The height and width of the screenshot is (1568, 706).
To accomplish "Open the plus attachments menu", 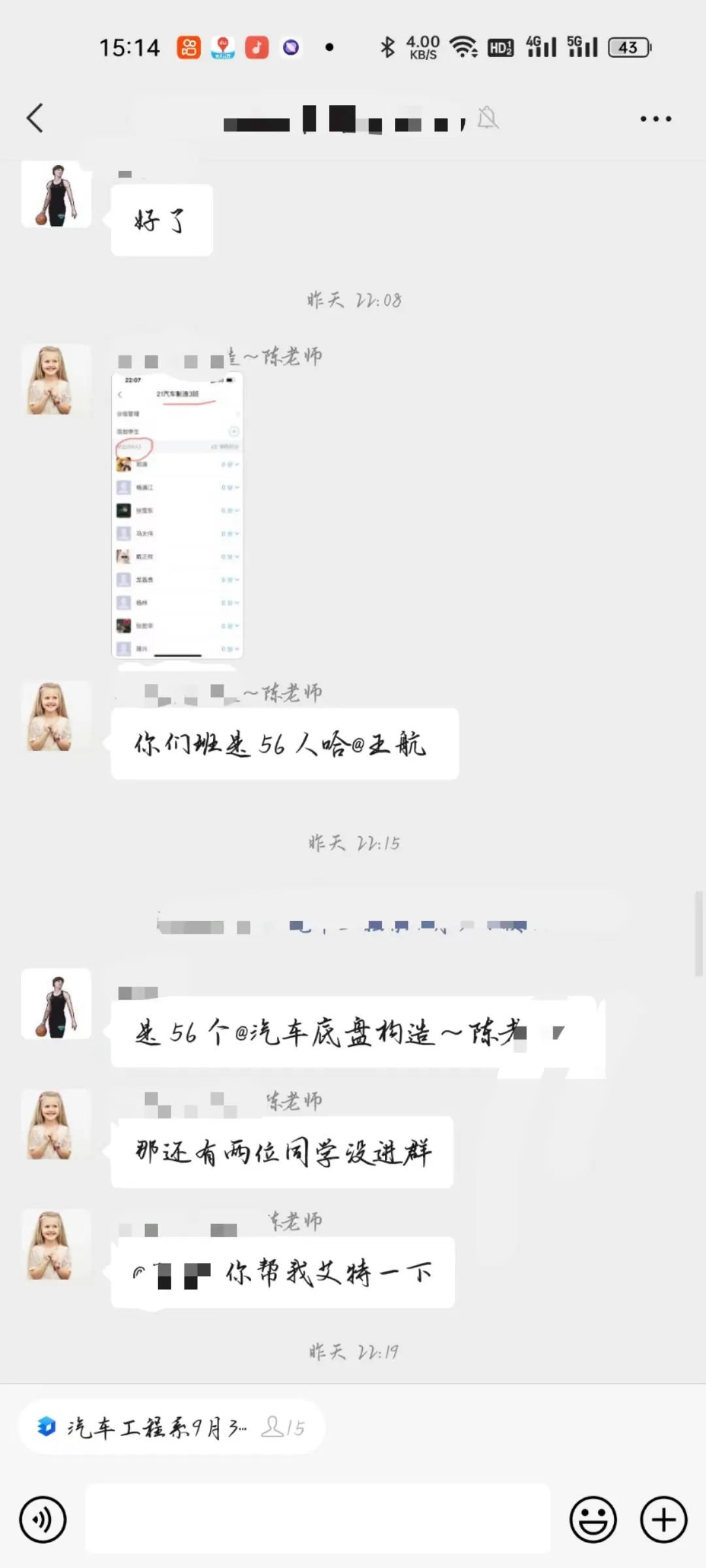I will pos(663,1520).
